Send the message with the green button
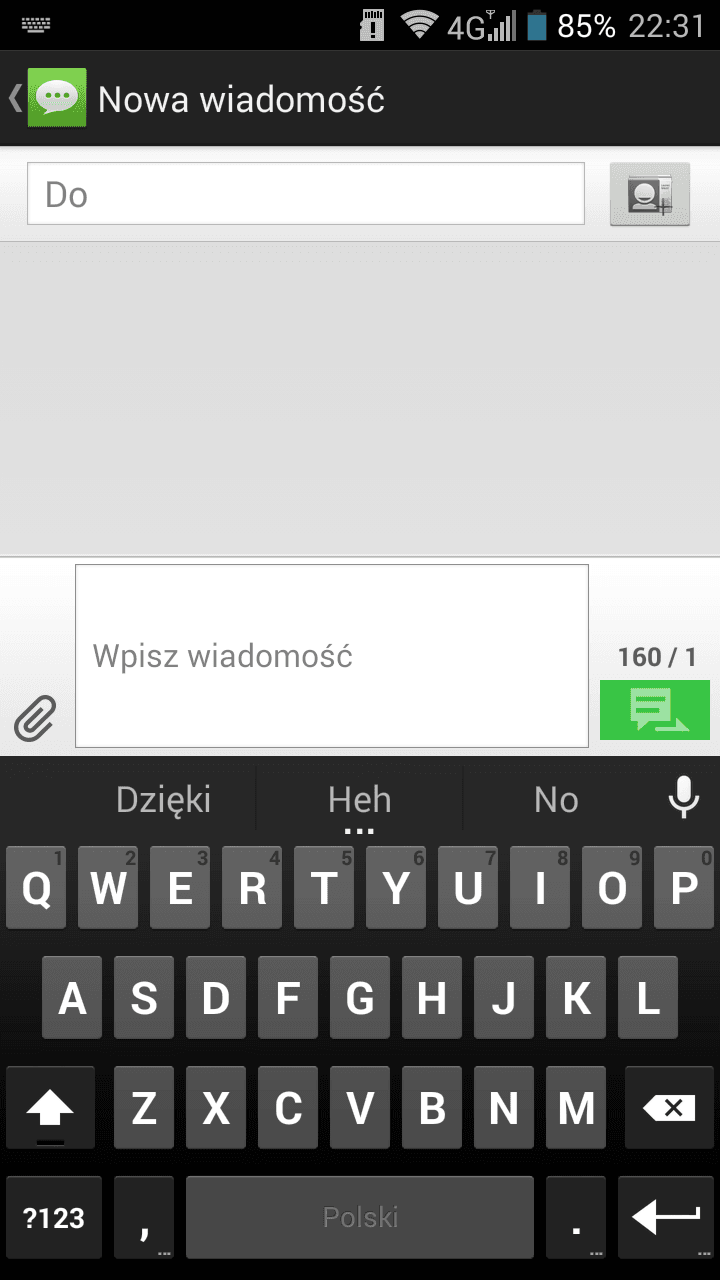720x1280 pixels. coord(655,710)
